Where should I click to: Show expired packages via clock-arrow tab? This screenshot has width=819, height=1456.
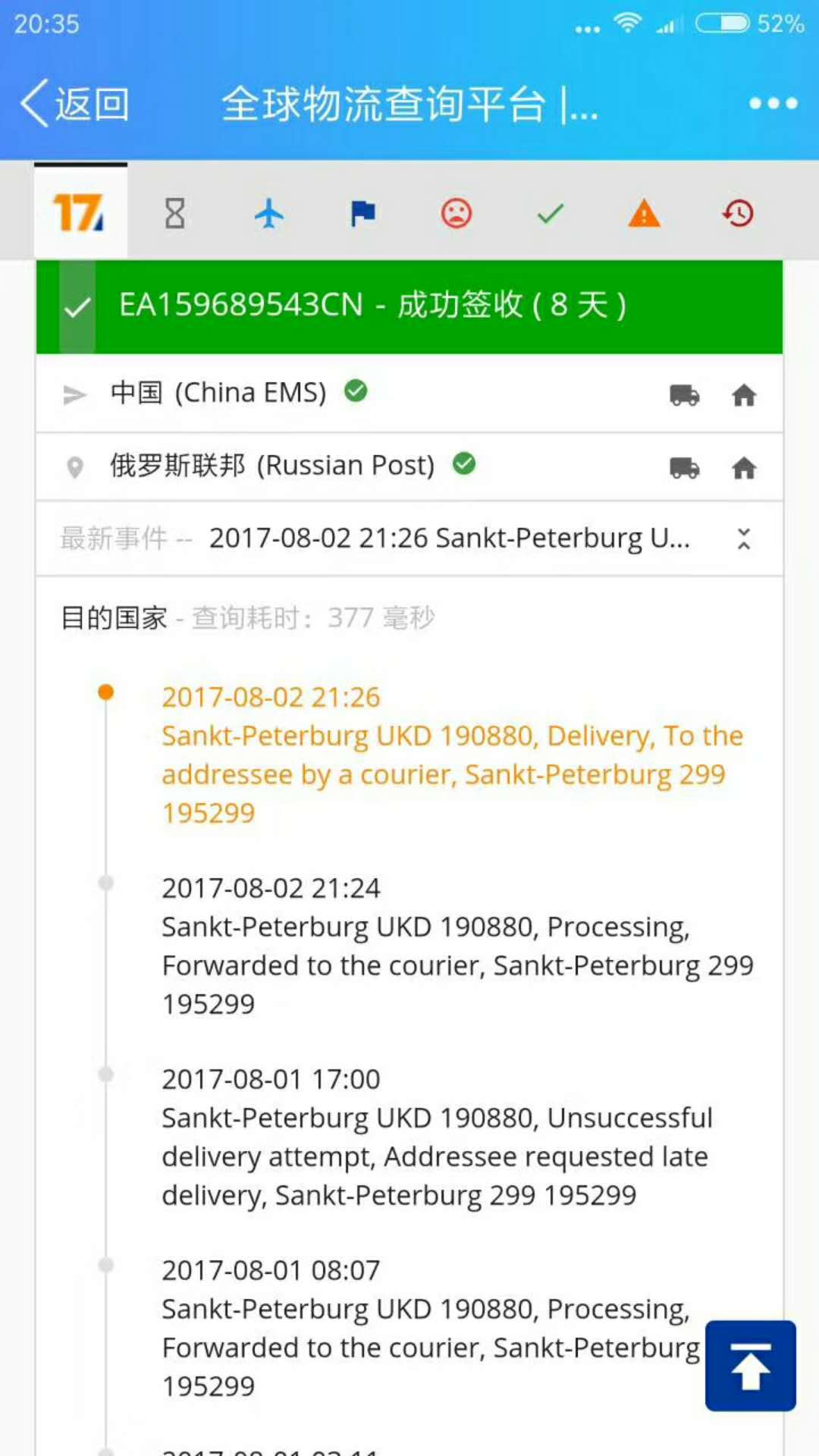click(x=738, y=213)
